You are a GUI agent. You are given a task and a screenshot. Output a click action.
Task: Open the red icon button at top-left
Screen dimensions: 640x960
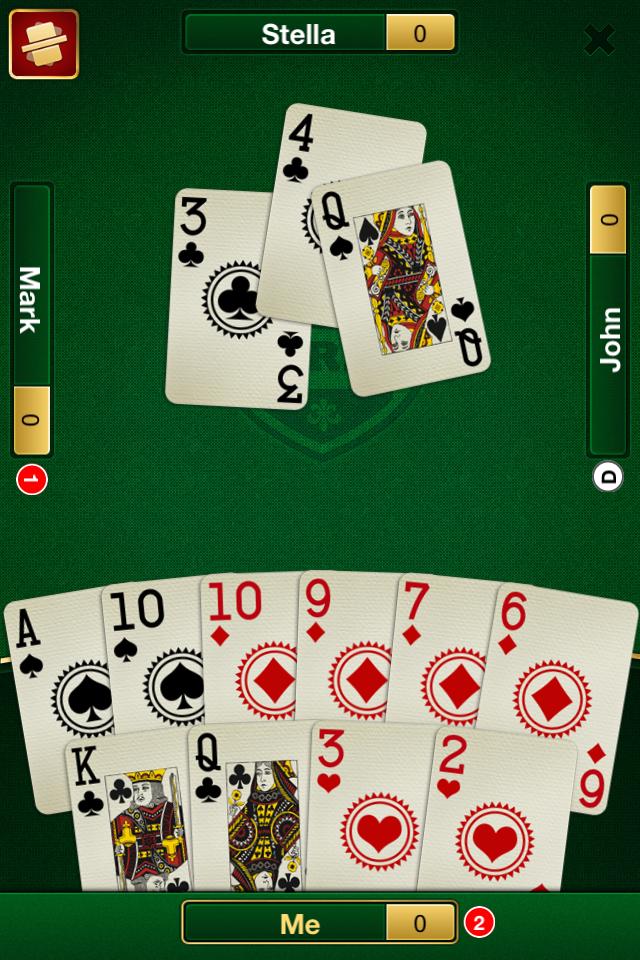click(44, 44)
